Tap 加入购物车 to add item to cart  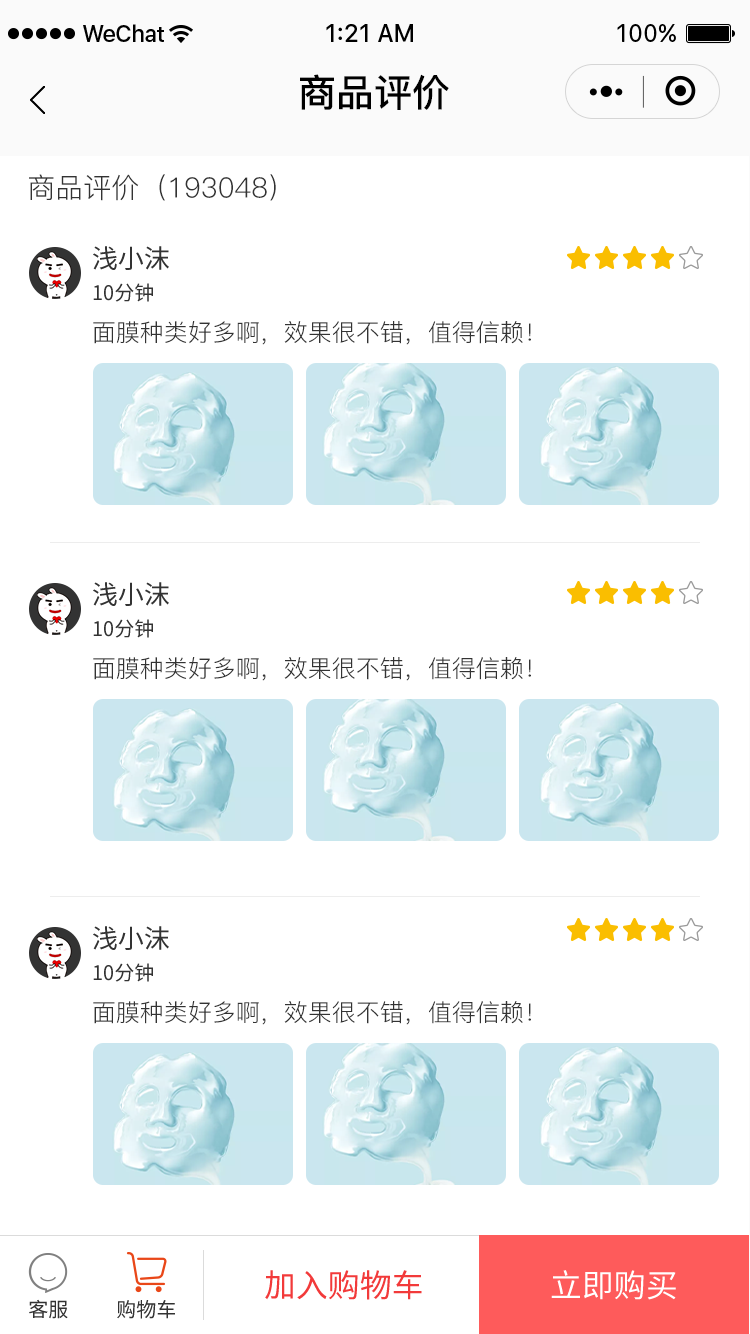click(x=343, y=1285)
